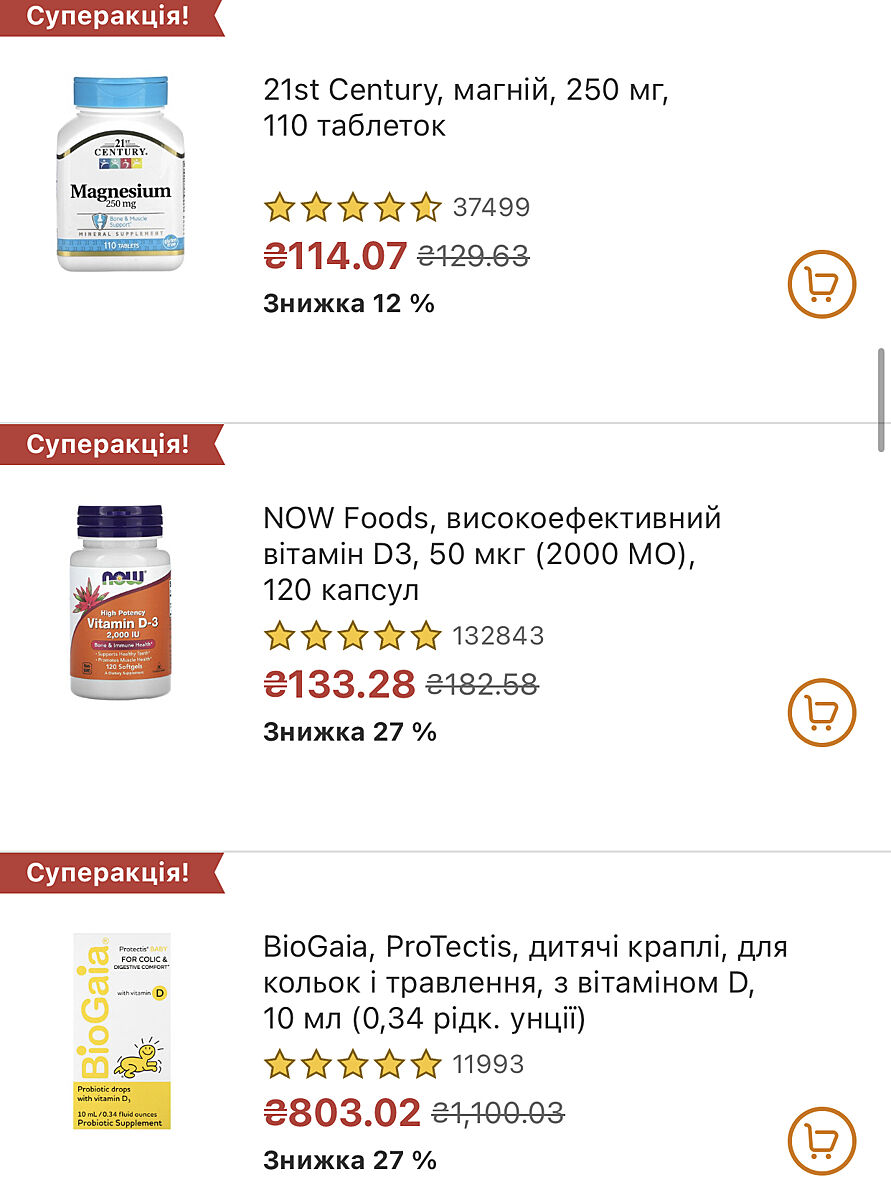Image resolution: width=891 pixels, height=1200 pixels.
Task: Open the 21st Century magnesium product
Action: click(465, 108)
